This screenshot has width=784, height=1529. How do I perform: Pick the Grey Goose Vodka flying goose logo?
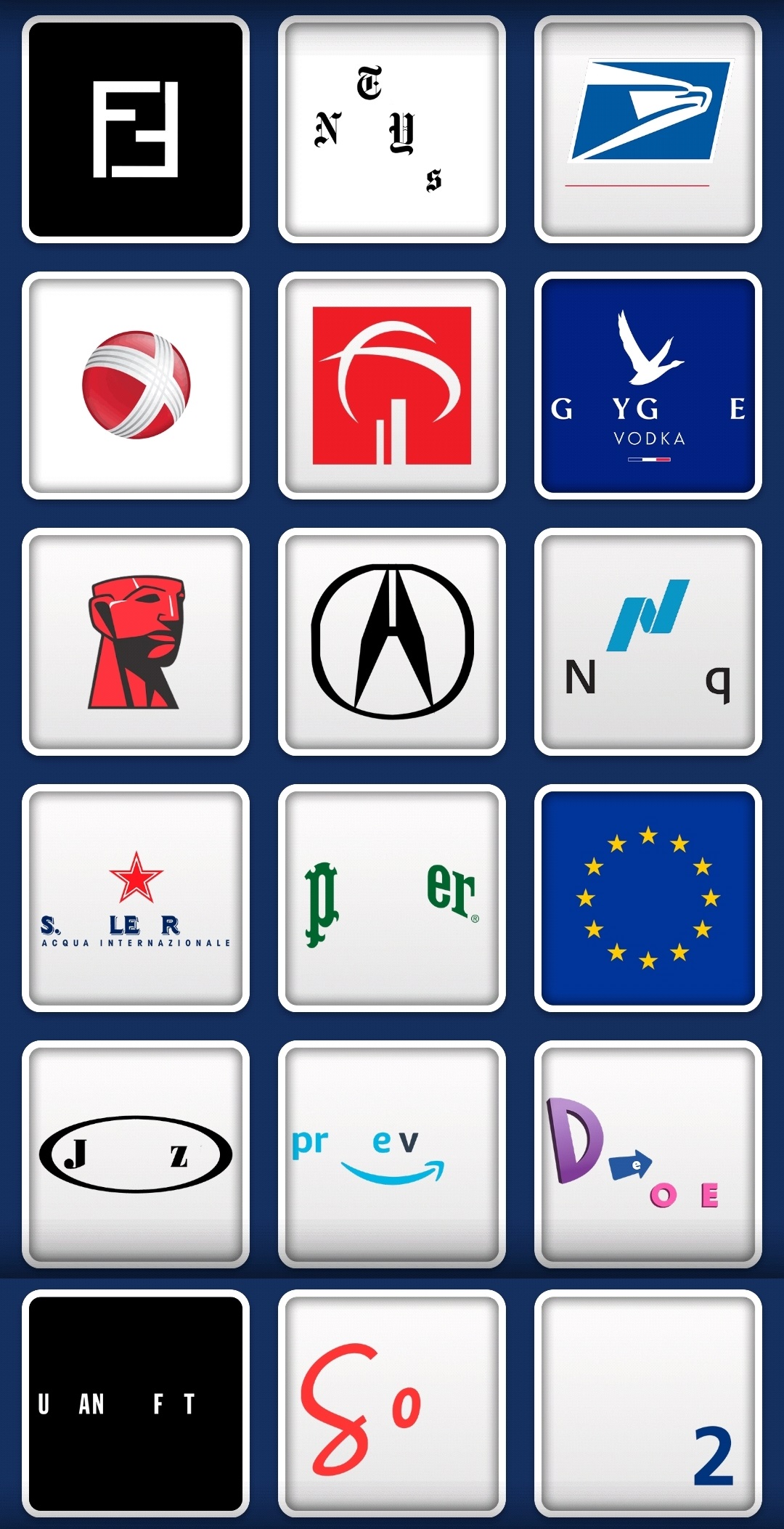(648, 385)
